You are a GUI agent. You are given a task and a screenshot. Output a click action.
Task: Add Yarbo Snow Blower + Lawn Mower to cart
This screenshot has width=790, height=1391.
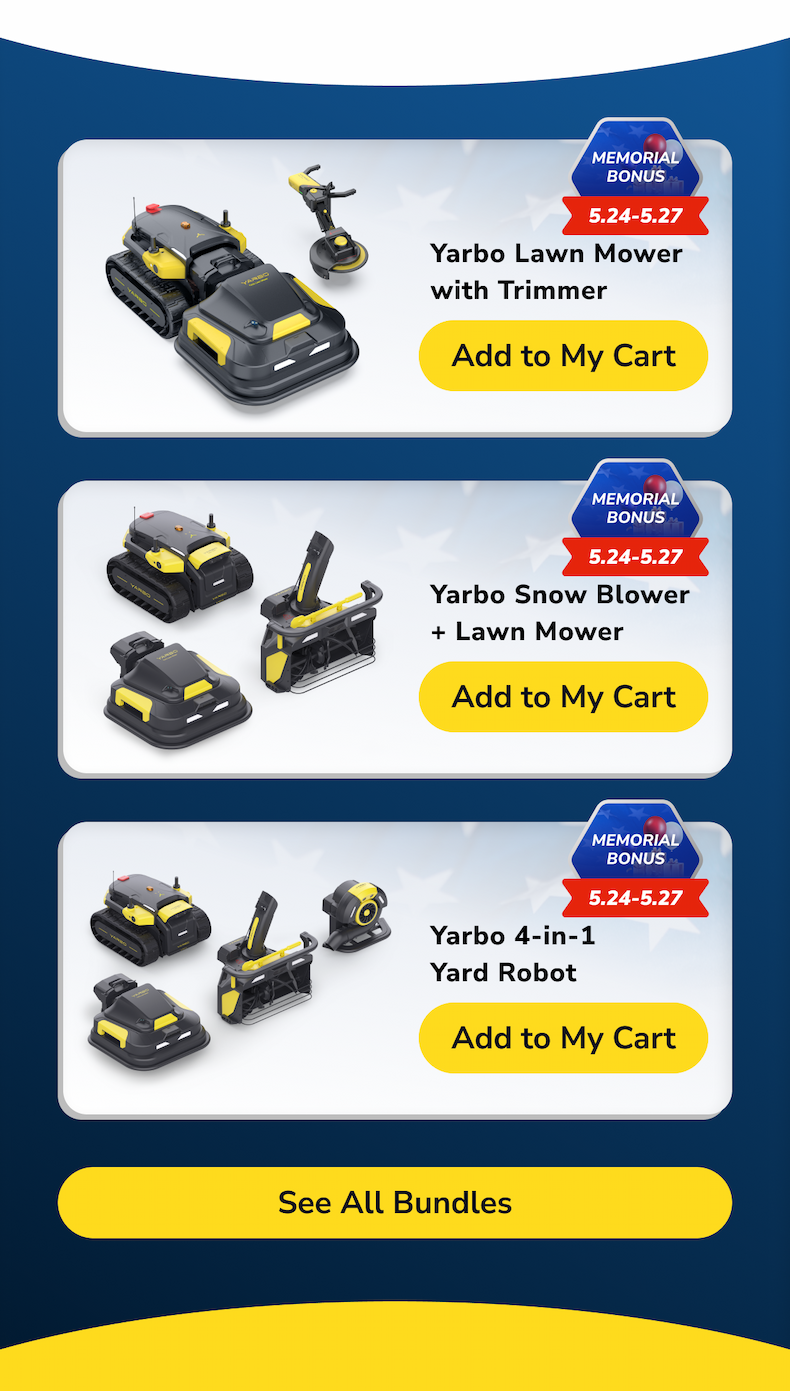tap(563, 697)
